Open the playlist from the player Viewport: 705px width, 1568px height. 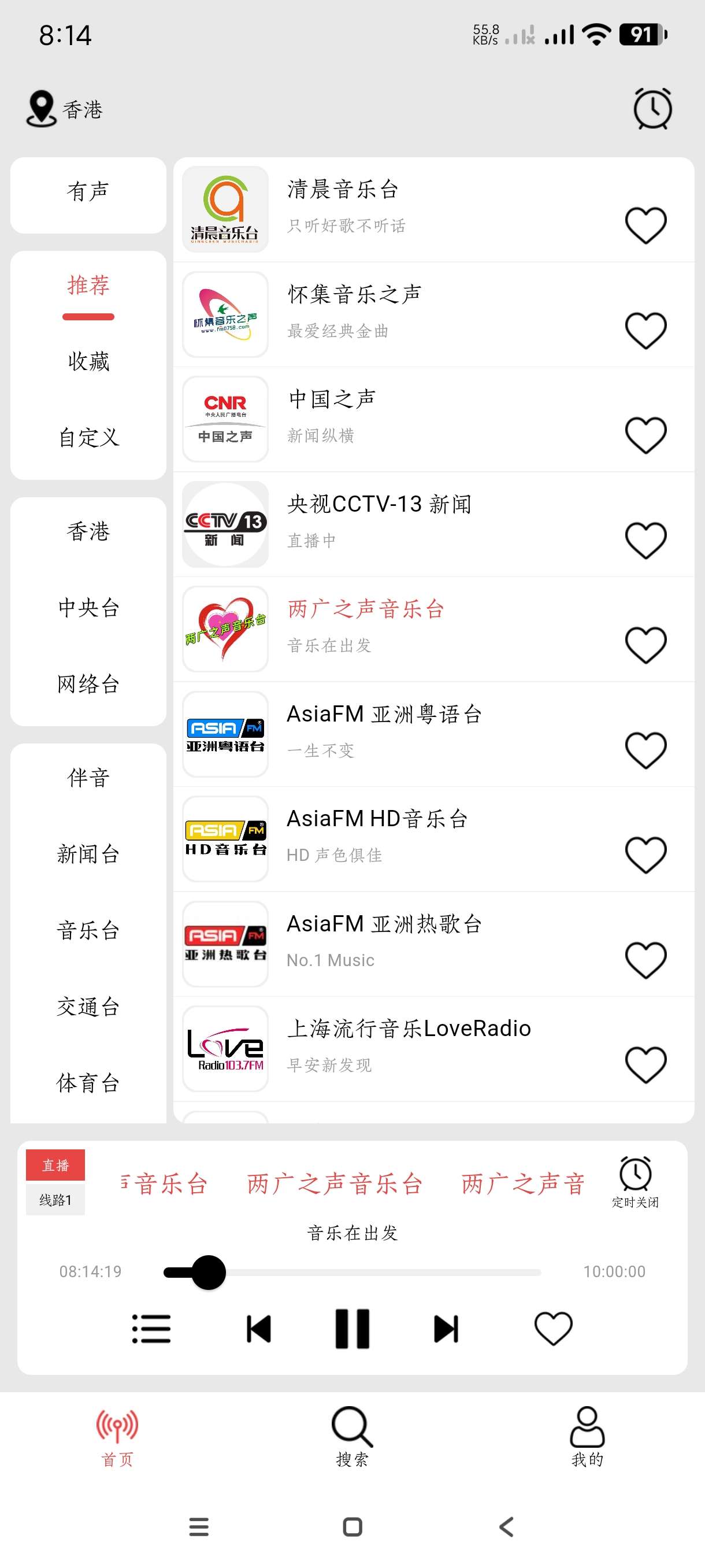coord(151,1329)
